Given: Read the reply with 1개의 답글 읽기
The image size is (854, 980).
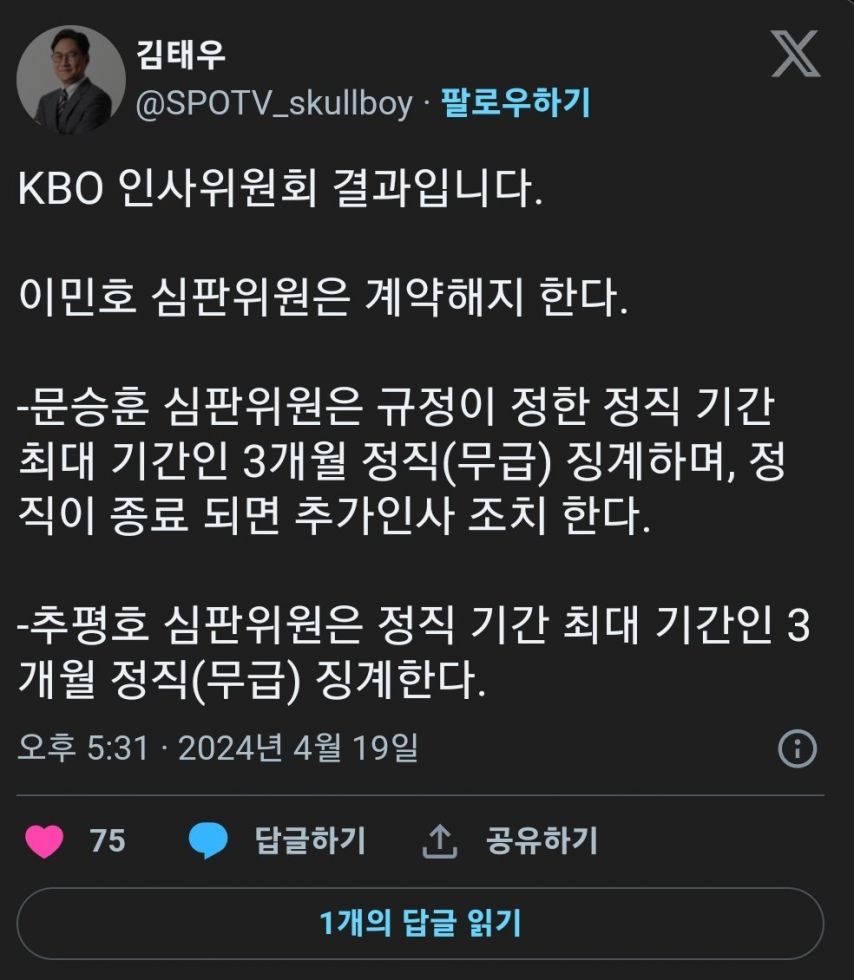Looking at the screenshot, I should [420, 923].
